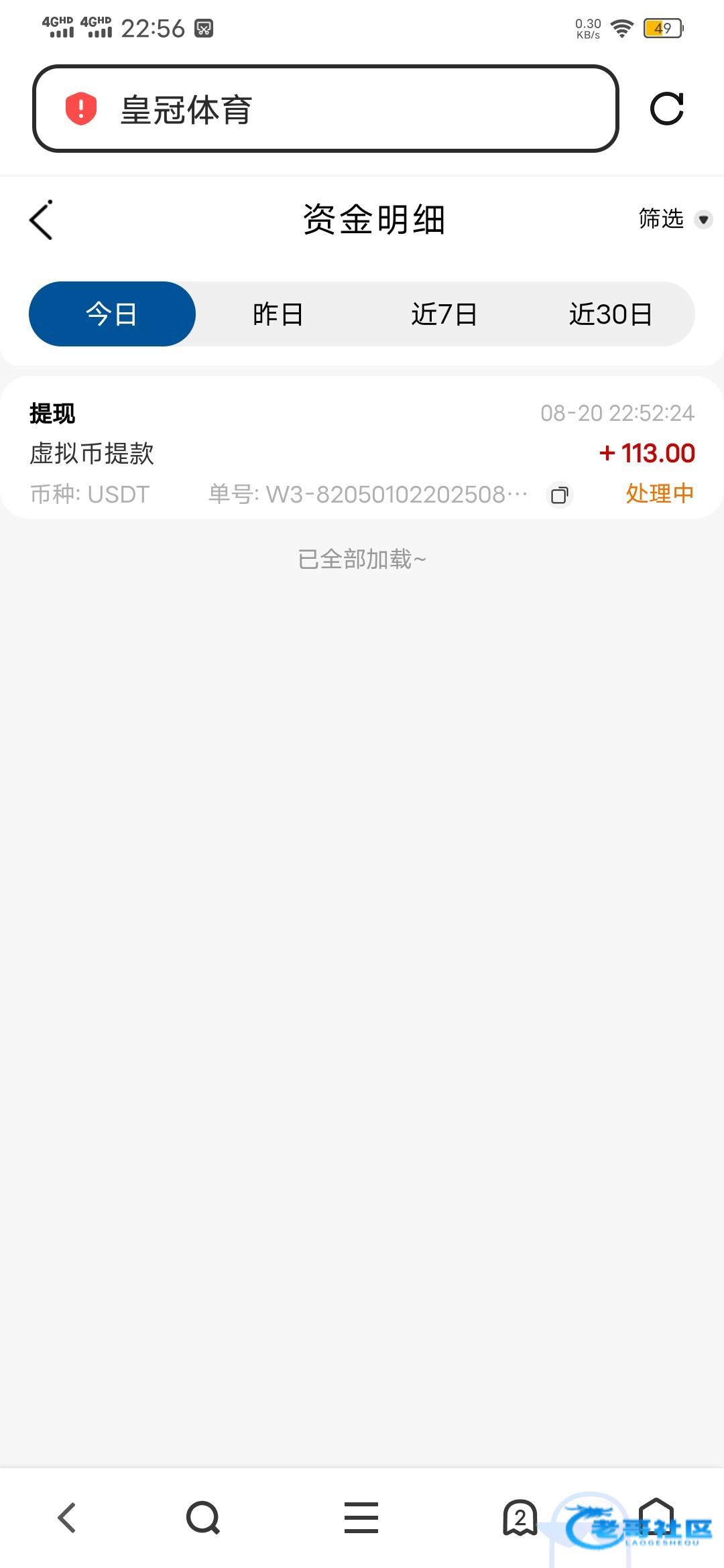
Task: Open the tab switcher showing 2 tabs
Action: [x=520, y=1518]
